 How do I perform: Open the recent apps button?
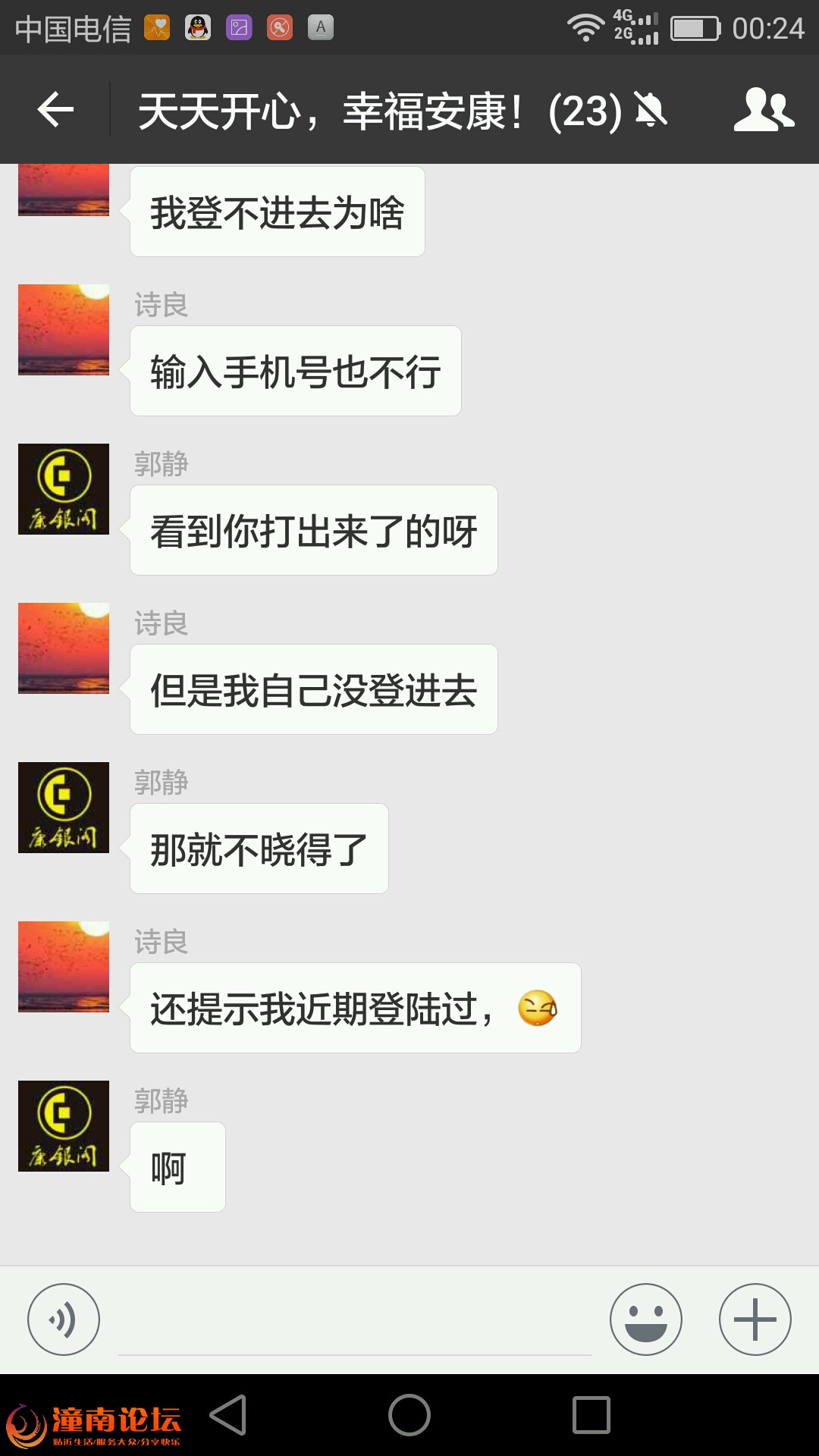[591, 1415]
